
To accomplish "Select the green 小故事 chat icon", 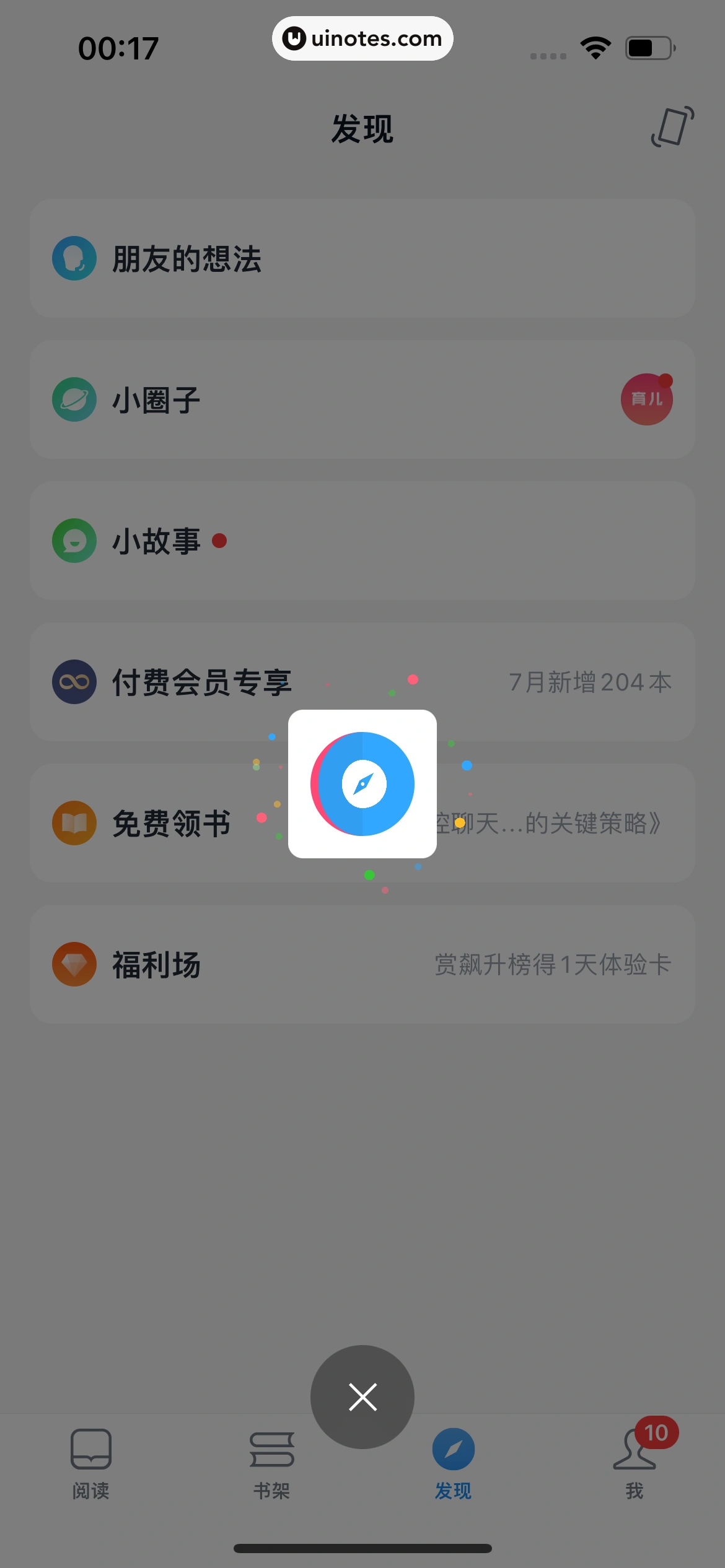I will pyautogui.click(x=74, y=540).
